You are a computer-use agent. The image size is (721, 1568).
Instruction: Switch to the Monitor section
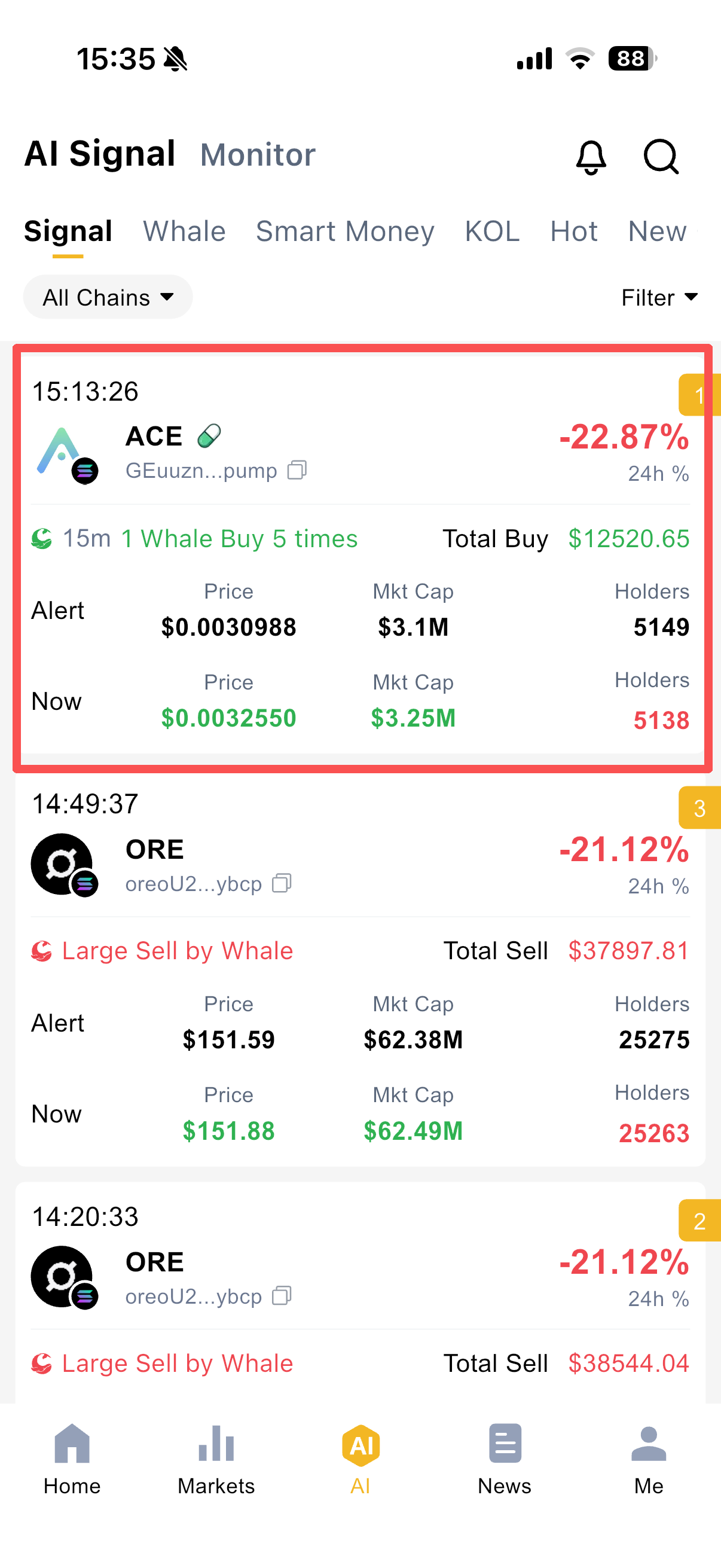[258, 155]
